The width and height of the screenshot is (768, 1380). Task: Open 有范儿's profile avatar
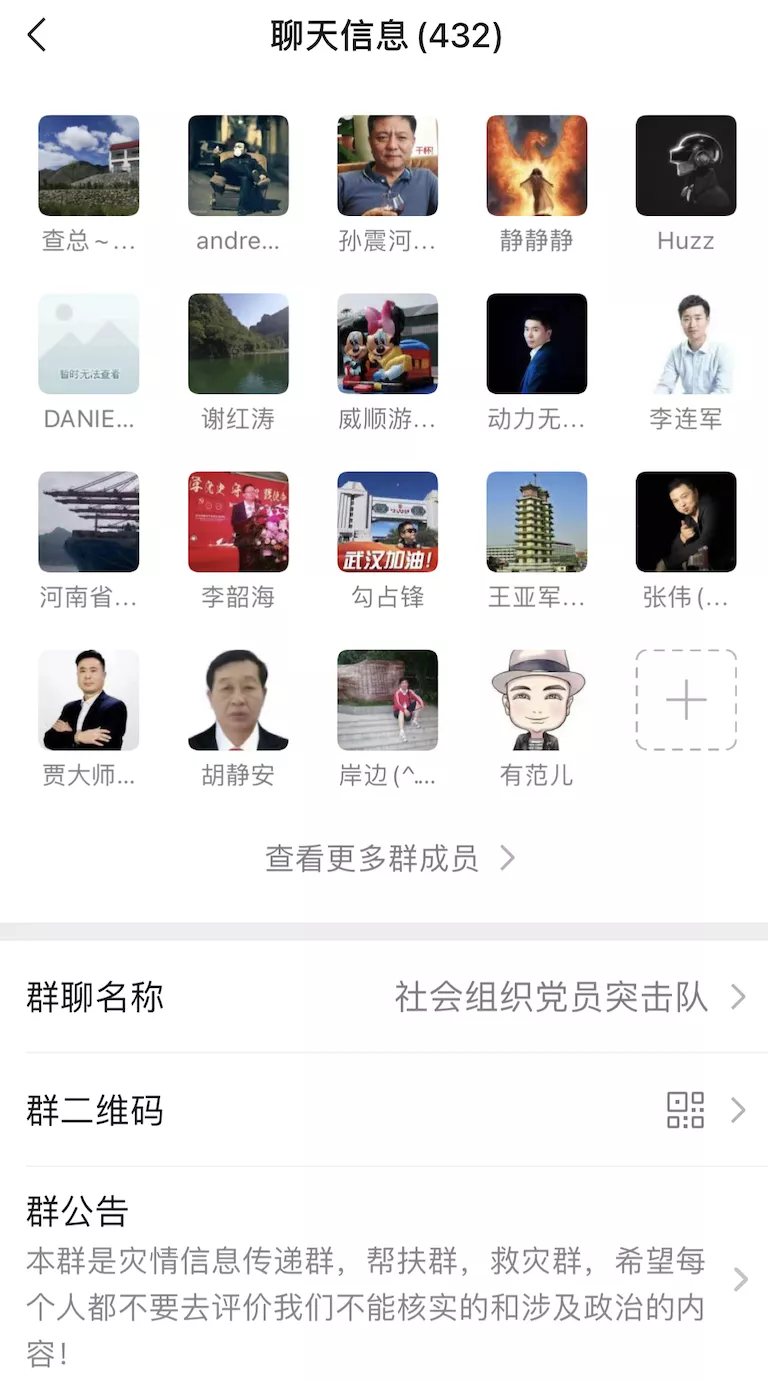pos(537,699)
